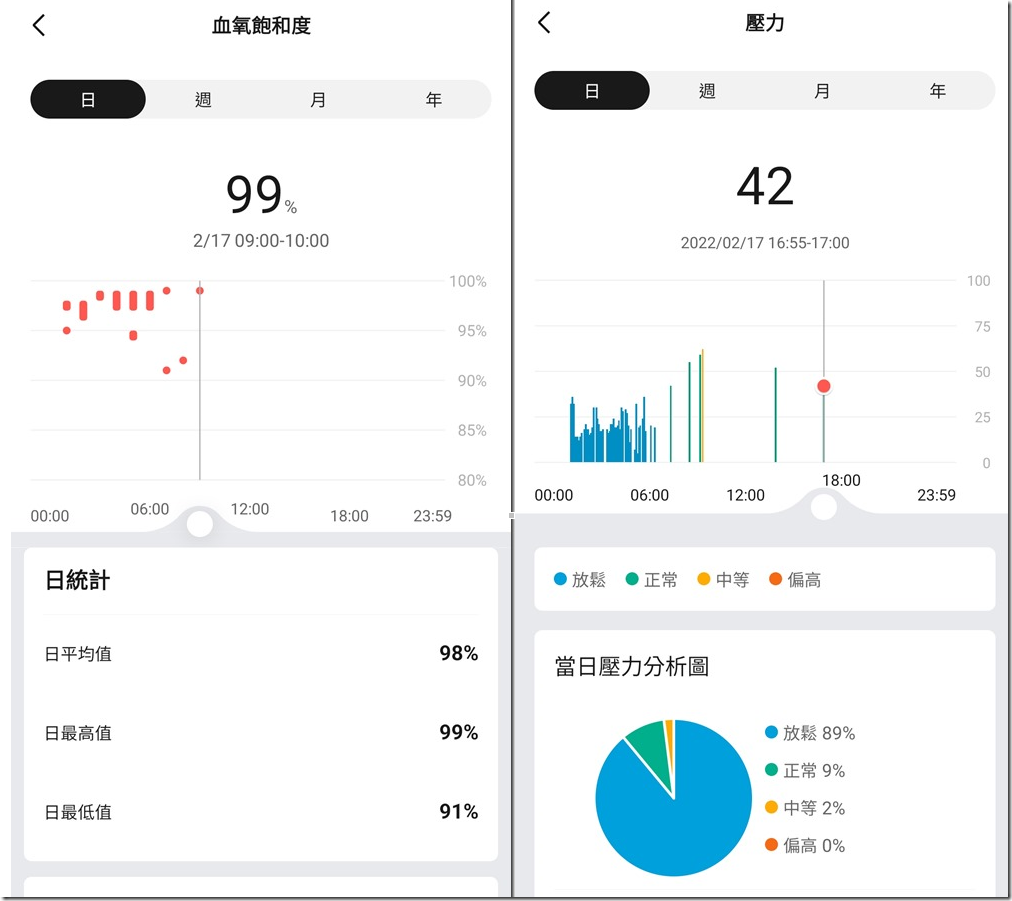The image size is (1012, 901).
Task: Select the 日 tab on the 血氧飽和度 screen
Action: (88, 100)
